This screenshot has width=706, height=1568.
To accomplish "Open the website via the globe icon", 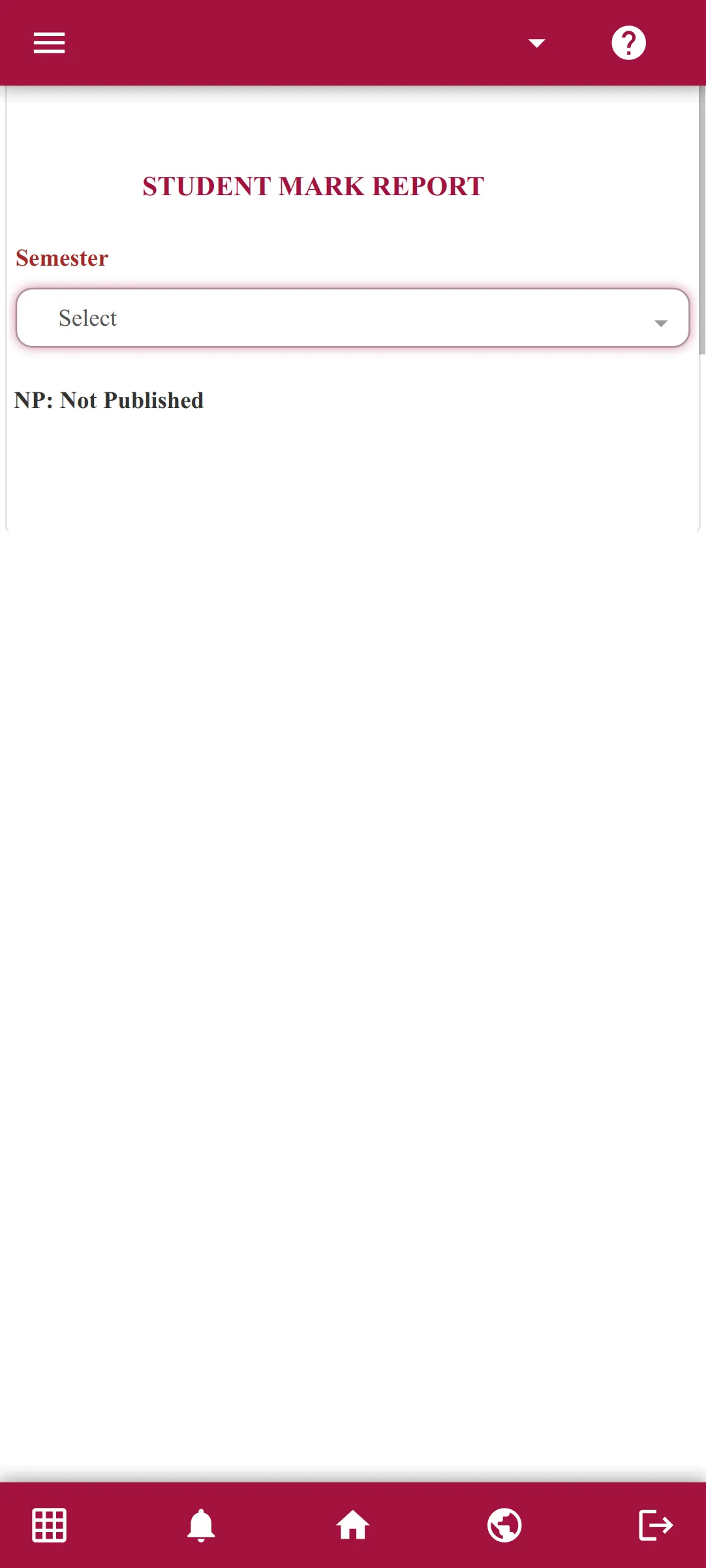I will (x=504, y=1525).
